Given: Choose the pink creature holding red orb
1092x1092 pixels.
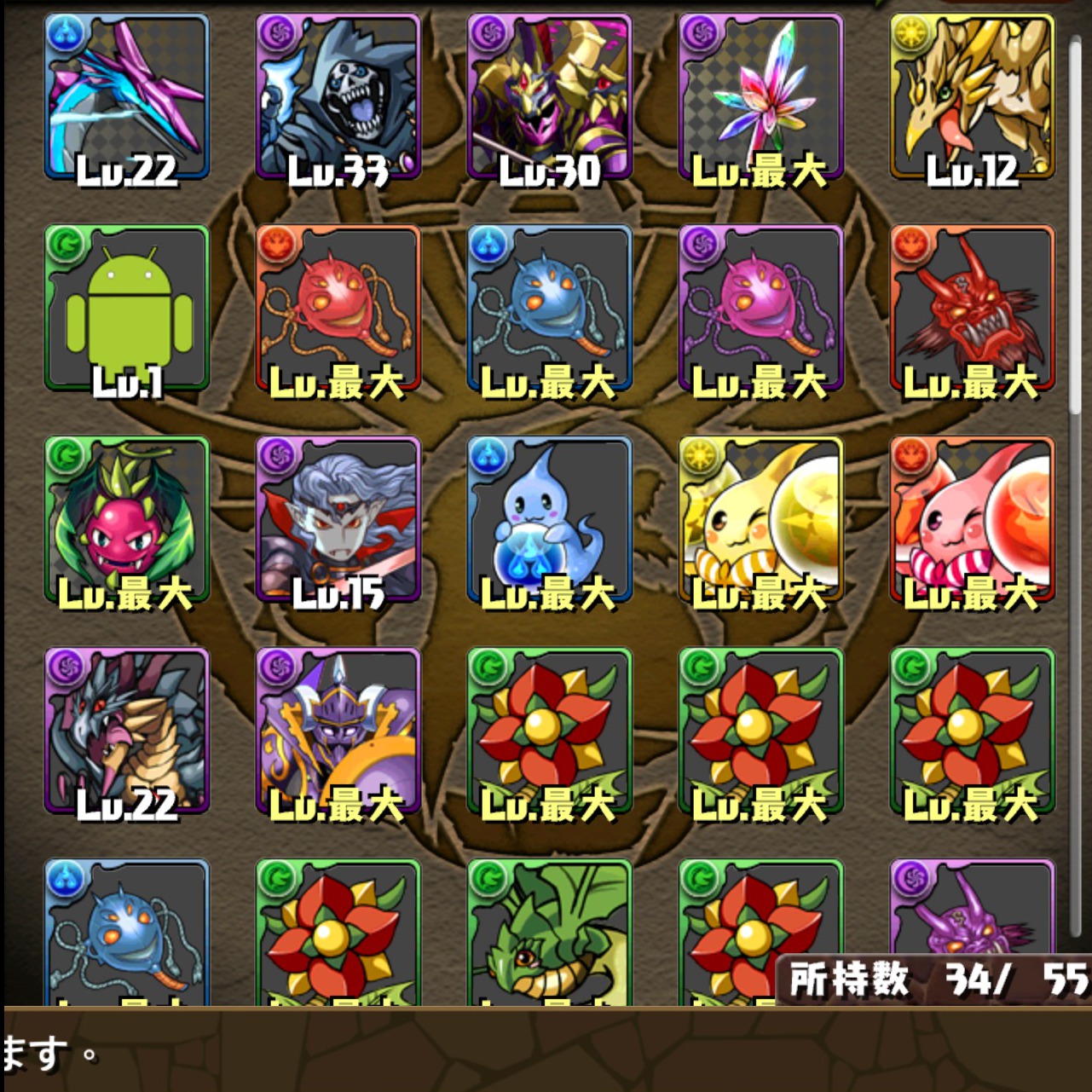Looking at the screenshot, I should click(x=973, y=520).
